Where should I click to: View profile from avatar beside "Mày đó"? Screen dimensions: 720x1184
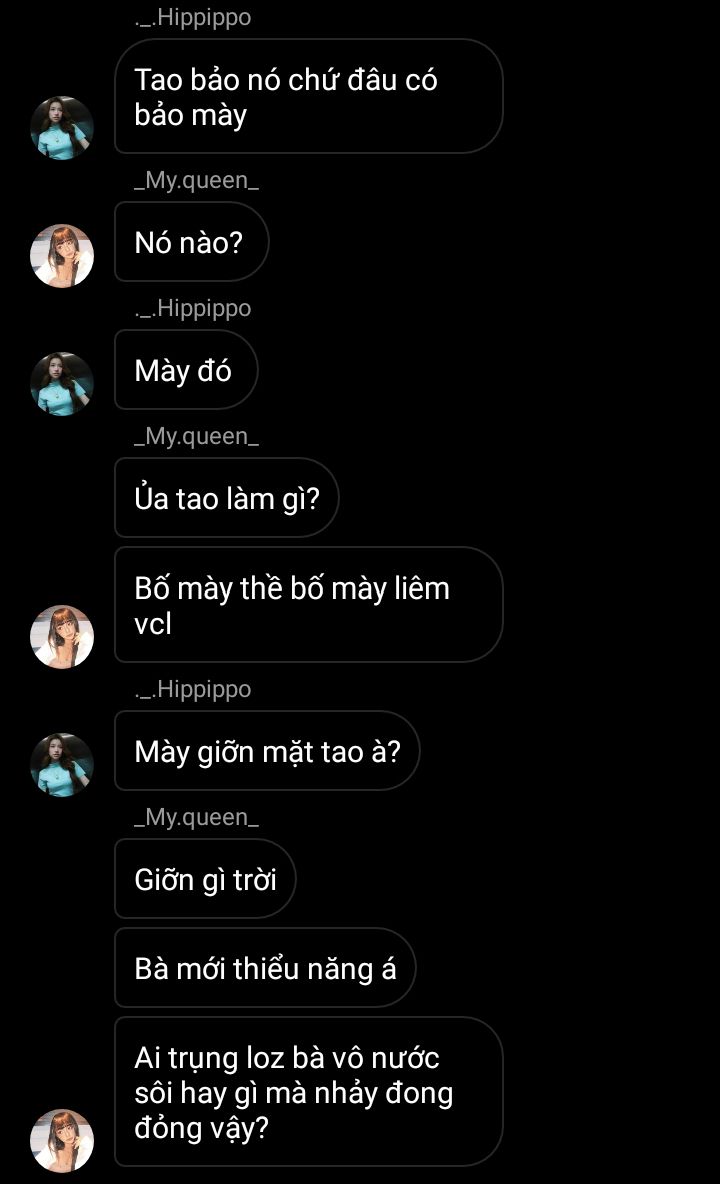pos(62,383)
